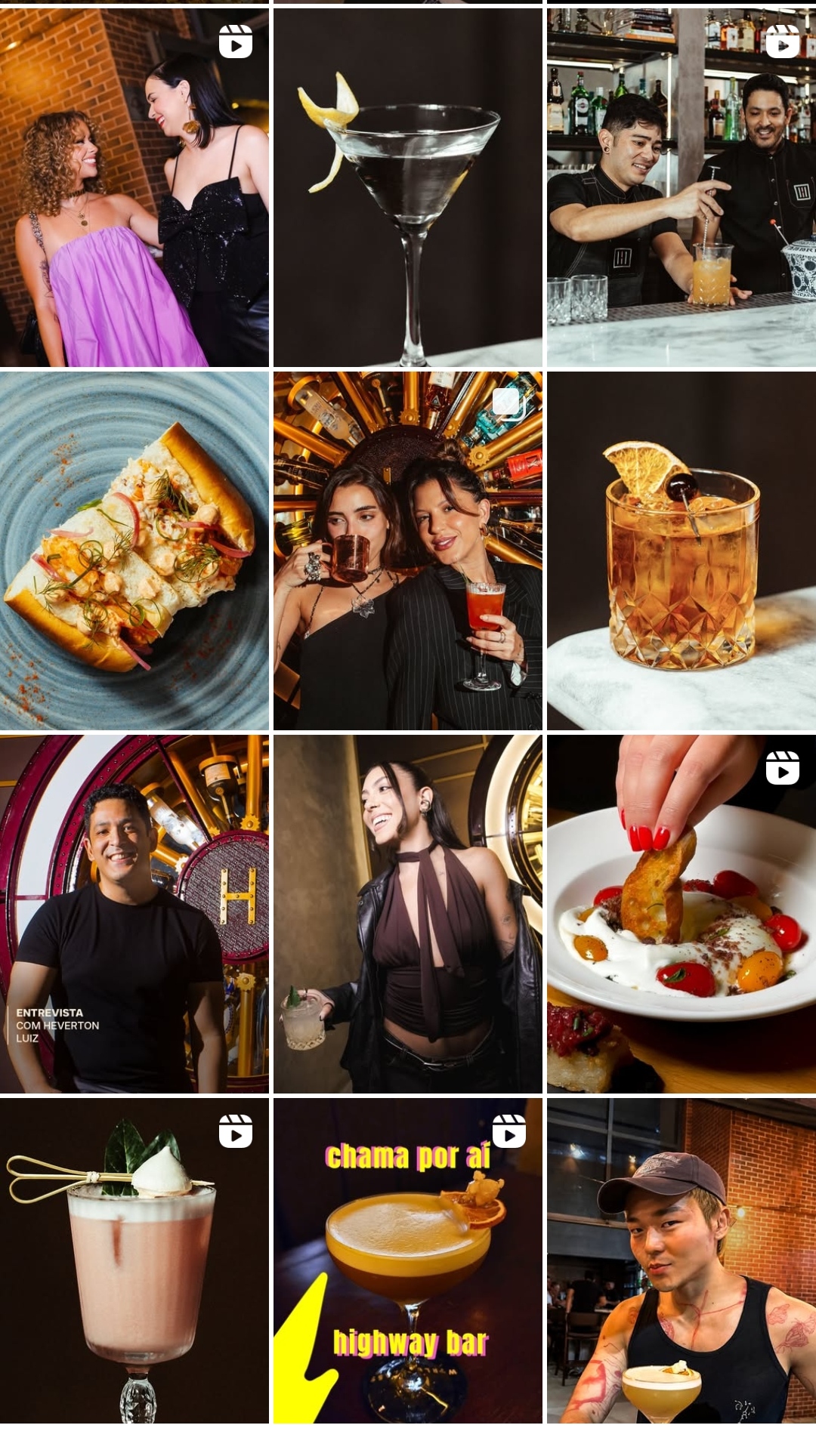Open the post of a smiling woman in halter top
This screenshot has width=816, height=1456.
(407, 914)
